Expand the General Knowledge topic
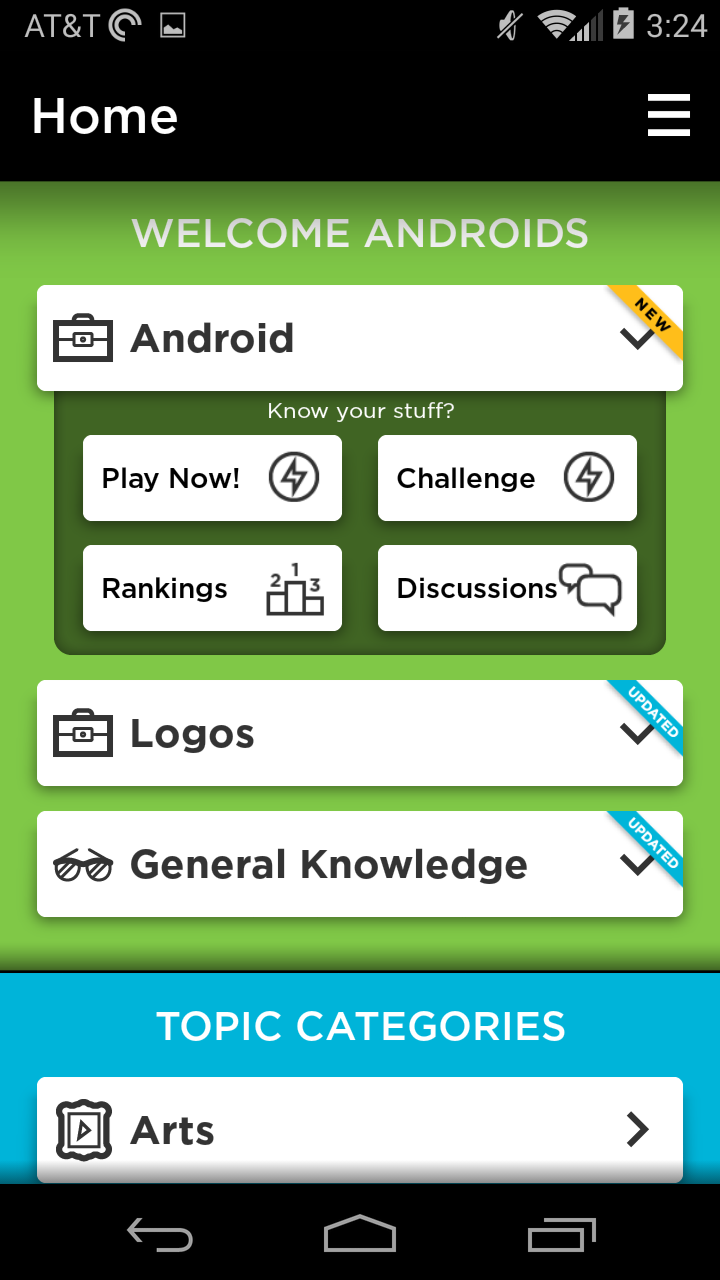Screen dimensions: 720x1280 (636, 864)
